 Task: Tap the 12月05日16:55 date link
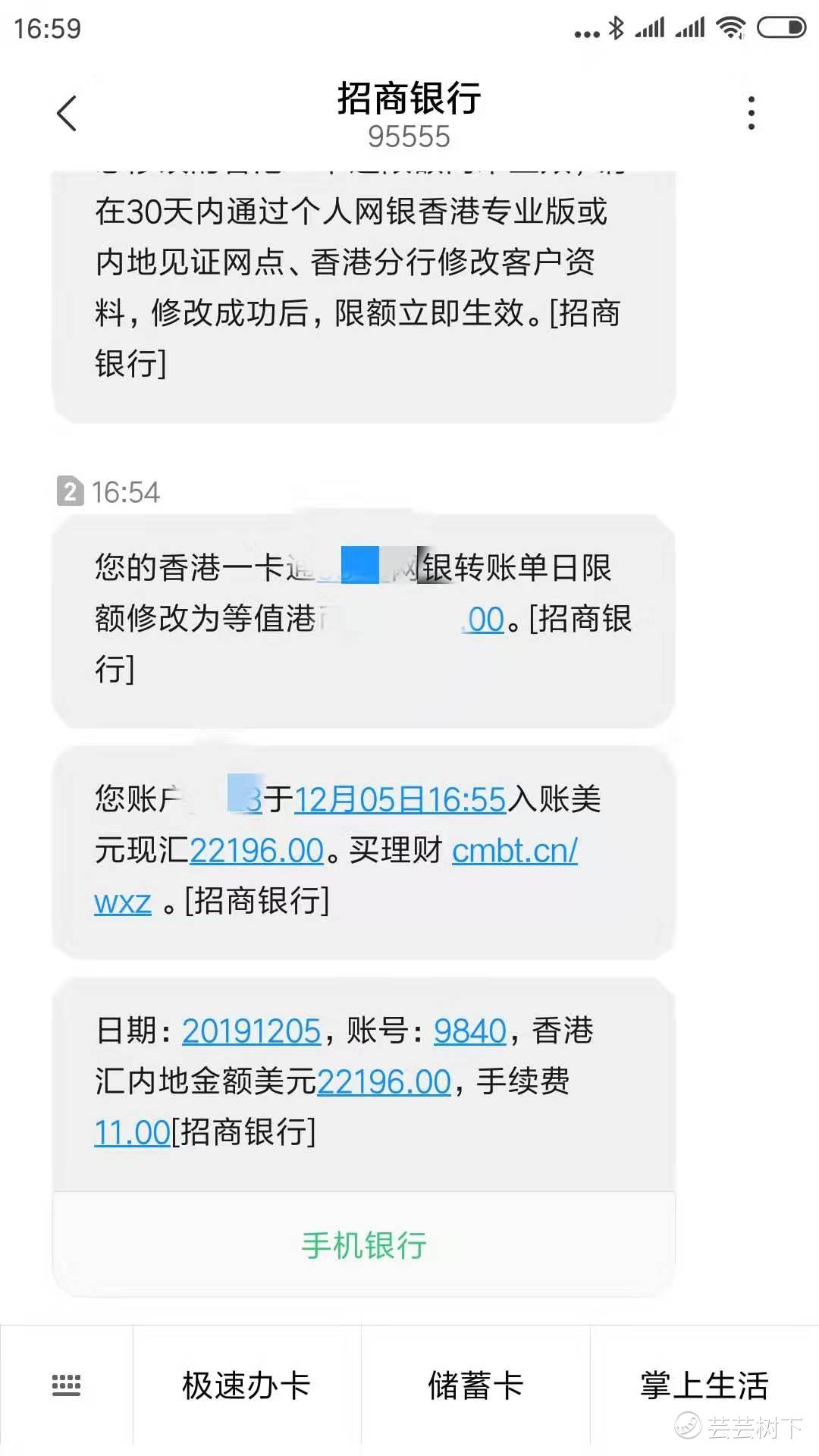pyautogui.click(x=400, y=800)
